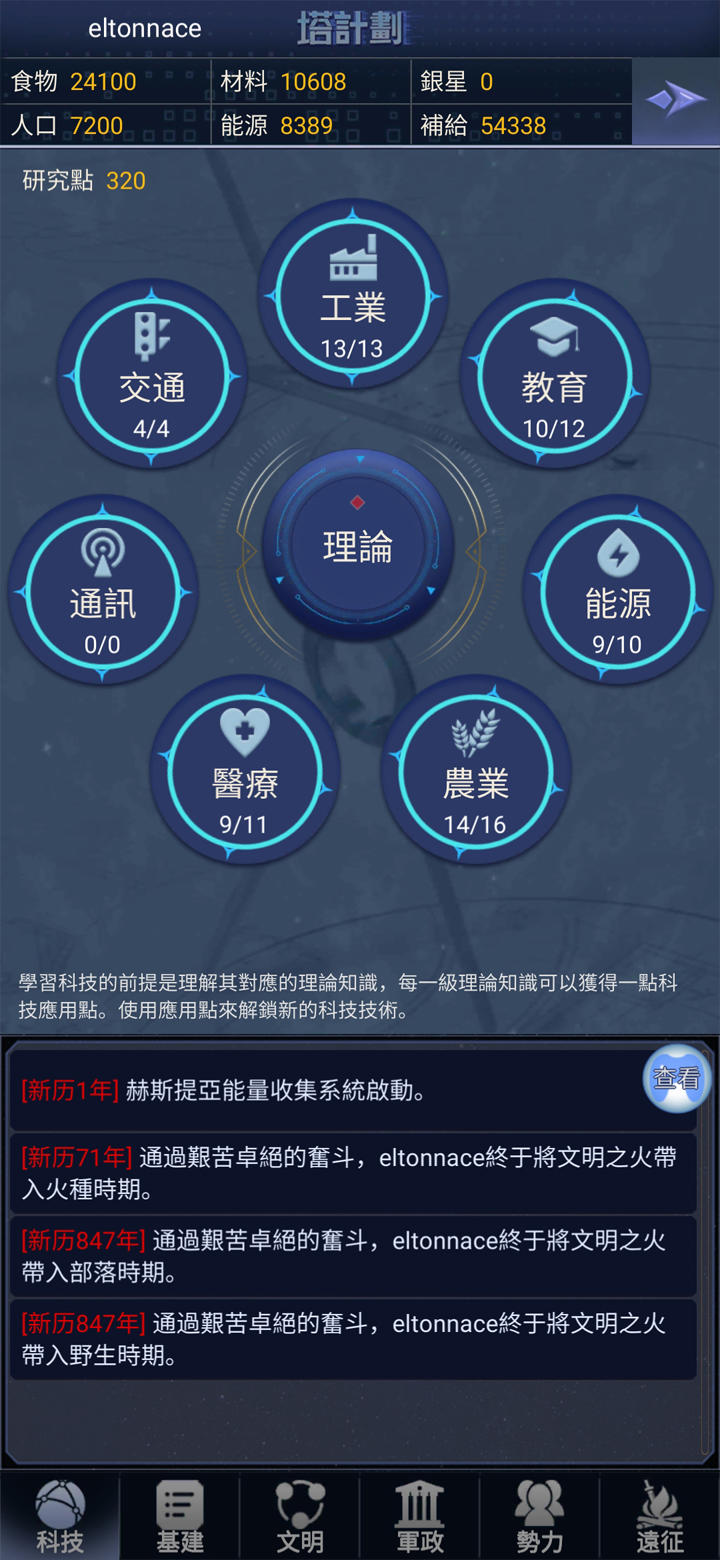Go to the 軍政 tab

point(420,1516)
